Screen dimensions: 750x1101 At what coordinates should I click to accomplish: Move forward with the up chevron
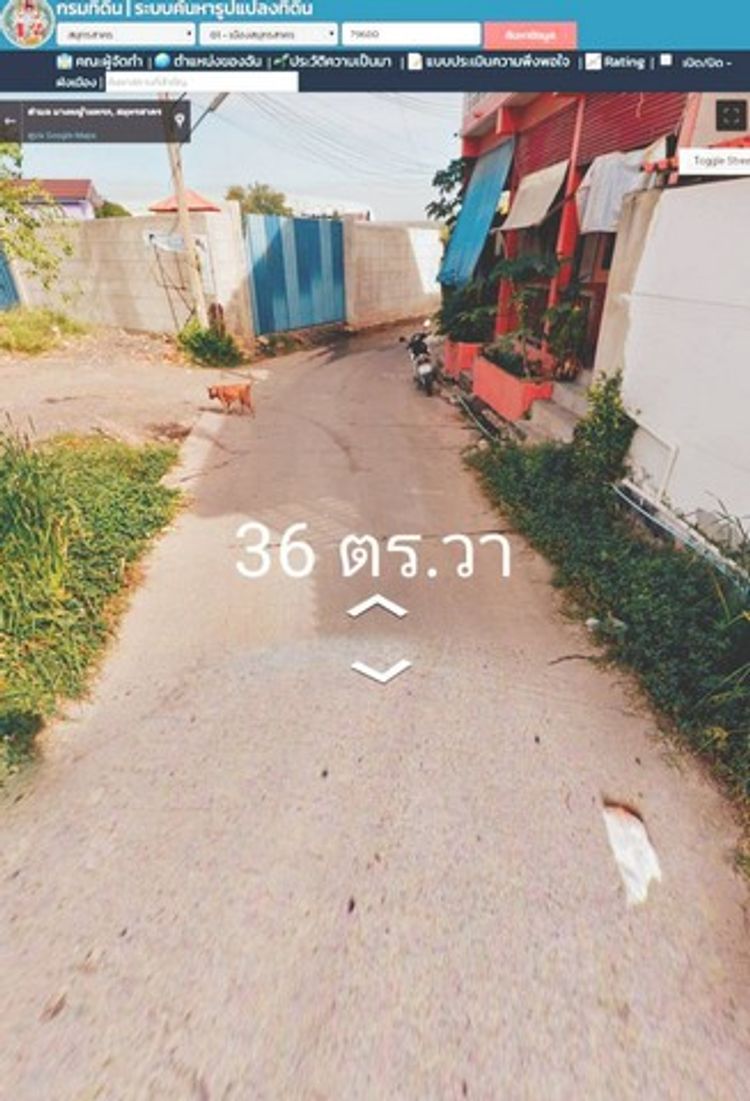[378, 606]
